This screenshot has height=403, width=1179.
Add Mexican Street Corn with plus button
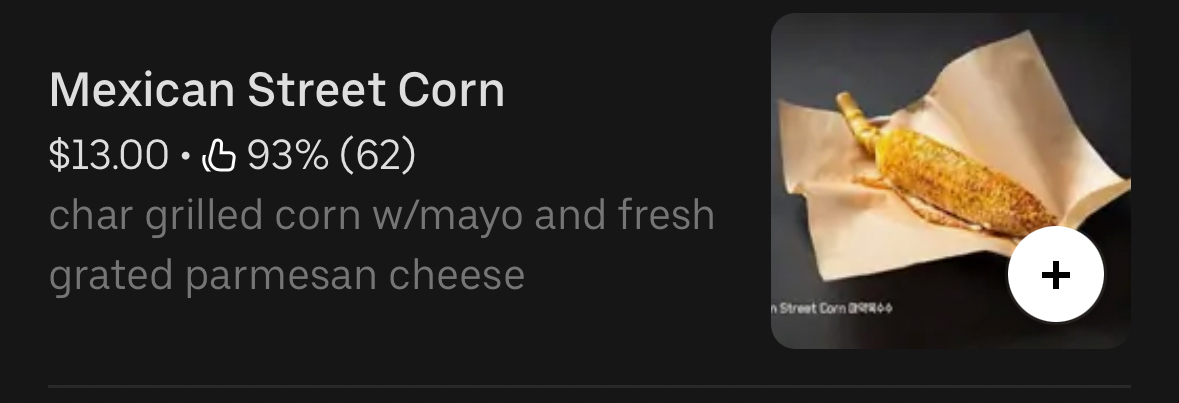tap(1055, 275)
